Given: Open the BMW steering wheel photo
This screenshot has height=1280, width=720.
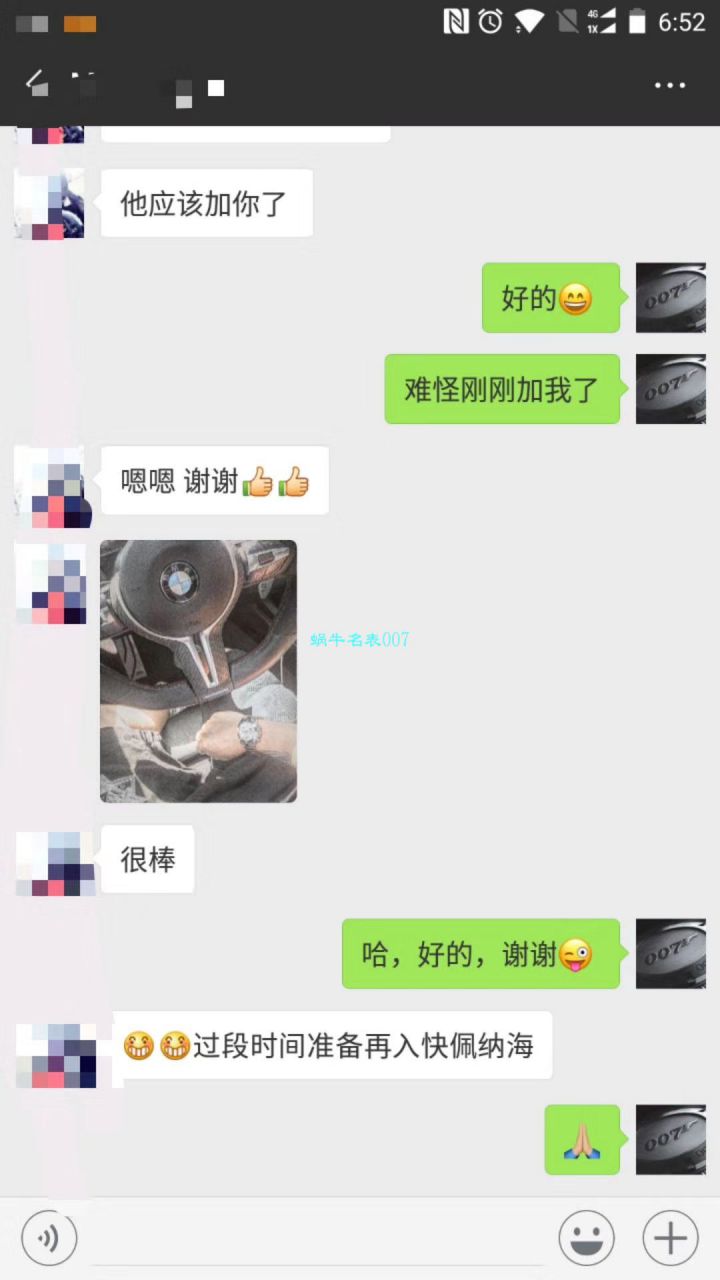Looking at the screenshot, I should coord(198,671).
